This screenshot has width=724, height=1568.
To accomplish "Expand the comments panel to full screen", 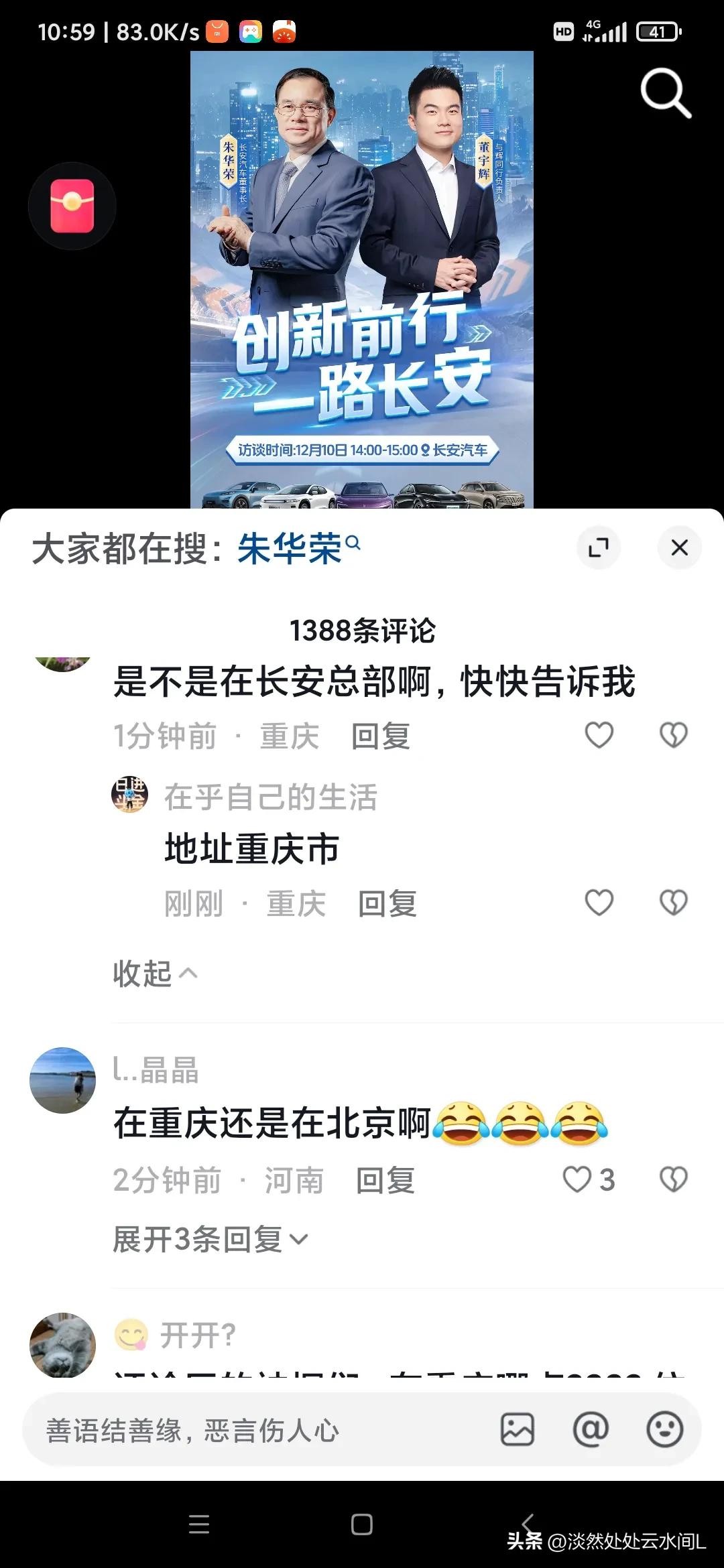I will [598, 547].
